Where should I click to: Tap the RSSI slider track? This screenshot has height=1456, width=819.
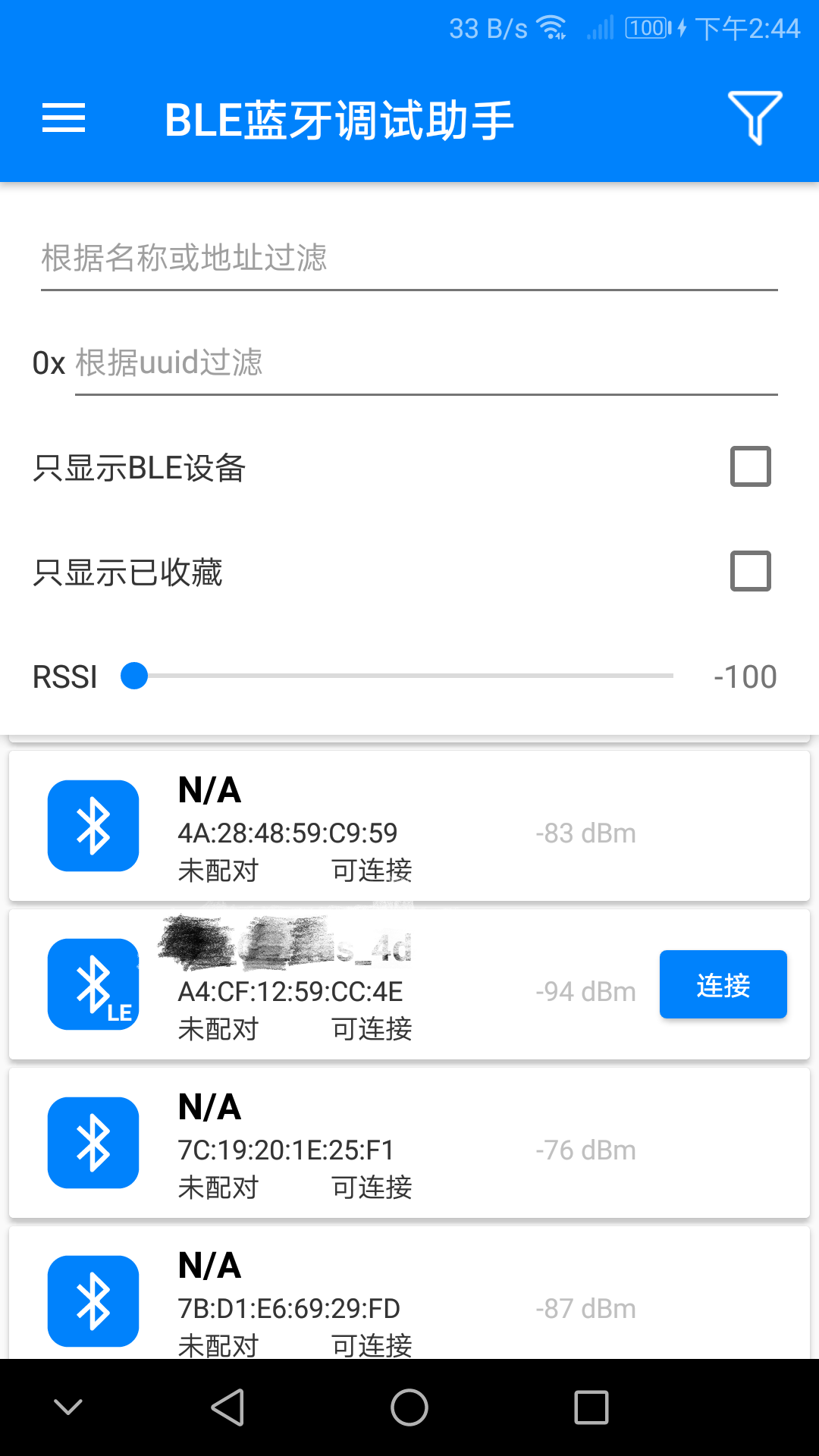pyautogui.click(x=397, y=676)
